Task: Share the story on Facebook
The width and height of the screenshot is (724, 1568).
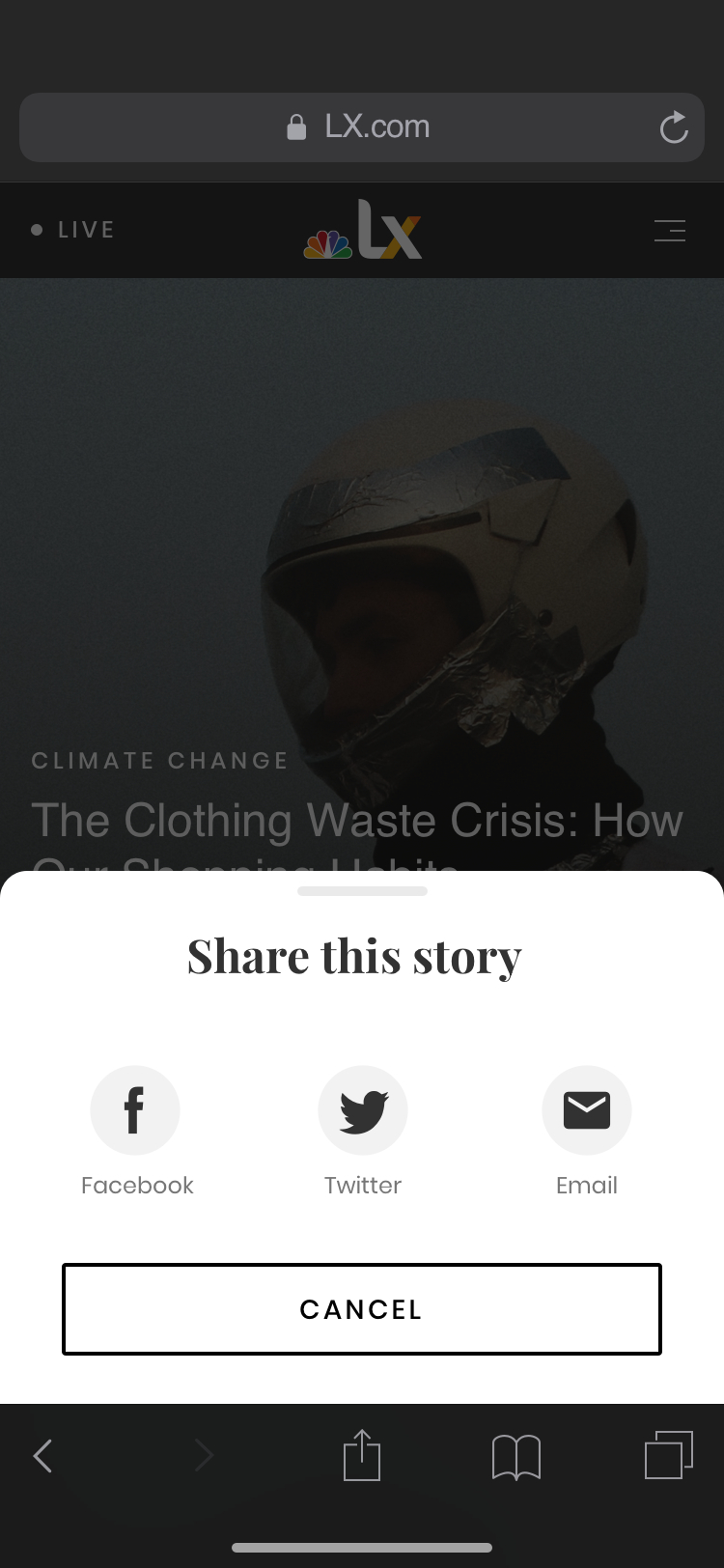Action: pyautogui.click(x=135, y=1110)
